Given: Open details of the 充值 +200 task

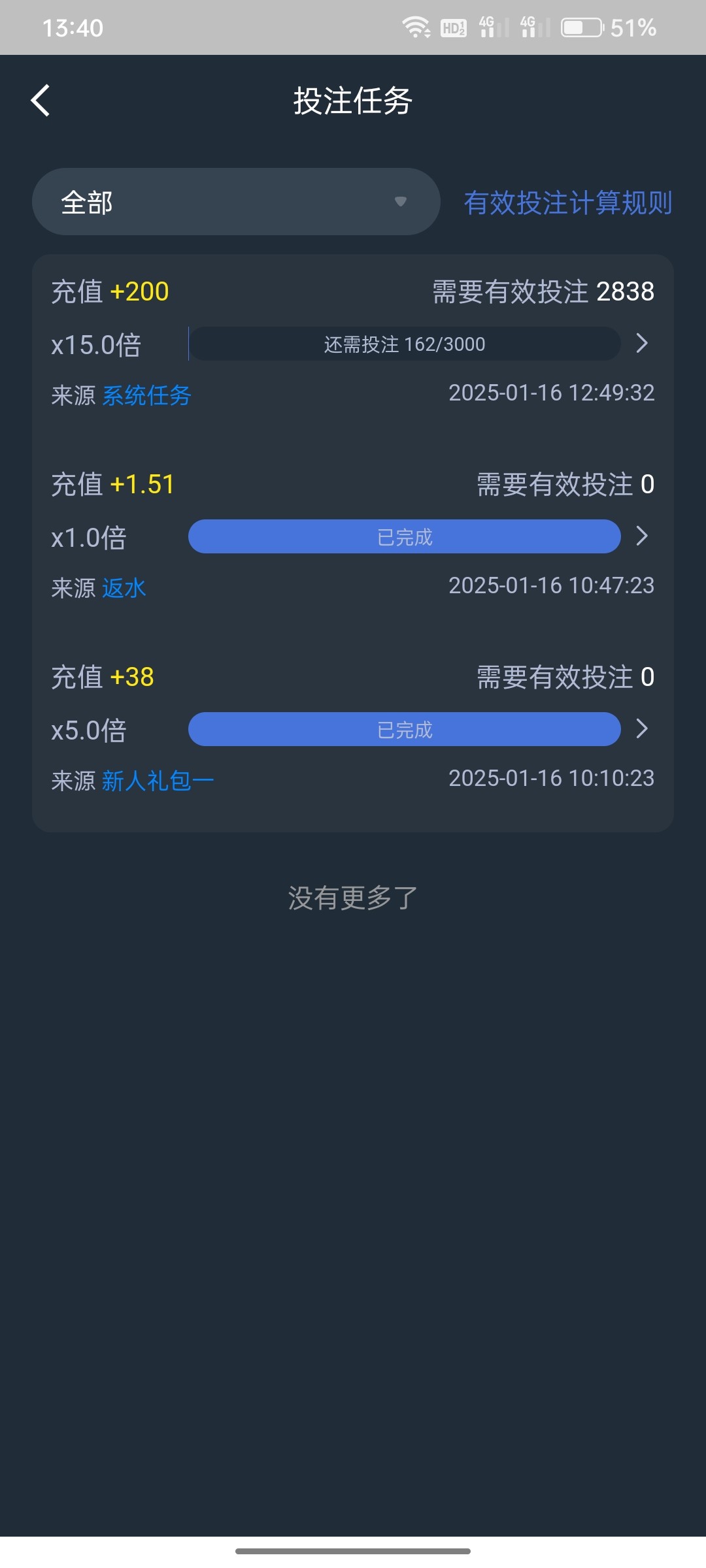Looking at the screenshot, I should coord(641,343).
